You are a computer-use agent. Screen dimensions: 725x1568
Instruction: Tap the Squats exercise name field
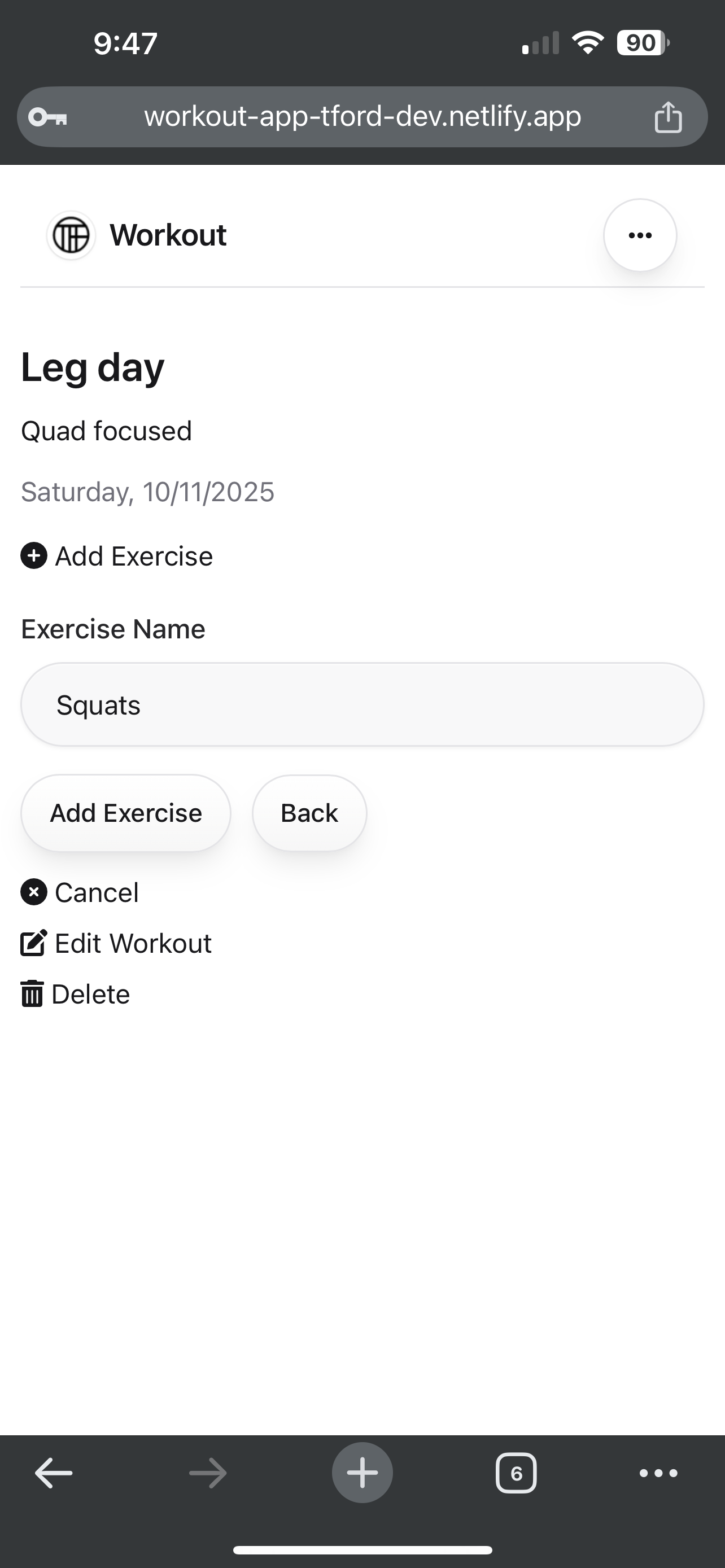click(363, 704)
